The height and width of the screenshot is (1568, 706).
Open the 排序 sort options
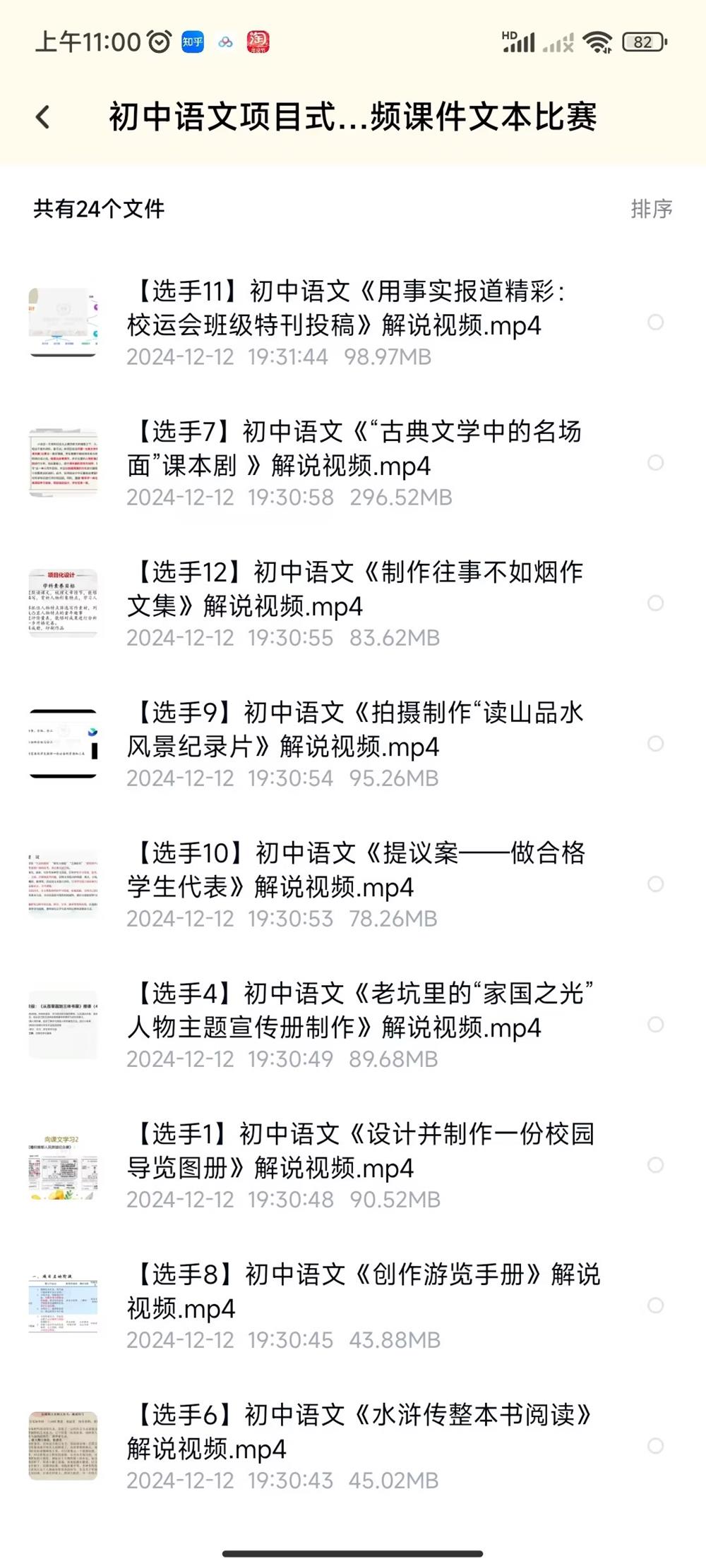[x=651, y=209]
